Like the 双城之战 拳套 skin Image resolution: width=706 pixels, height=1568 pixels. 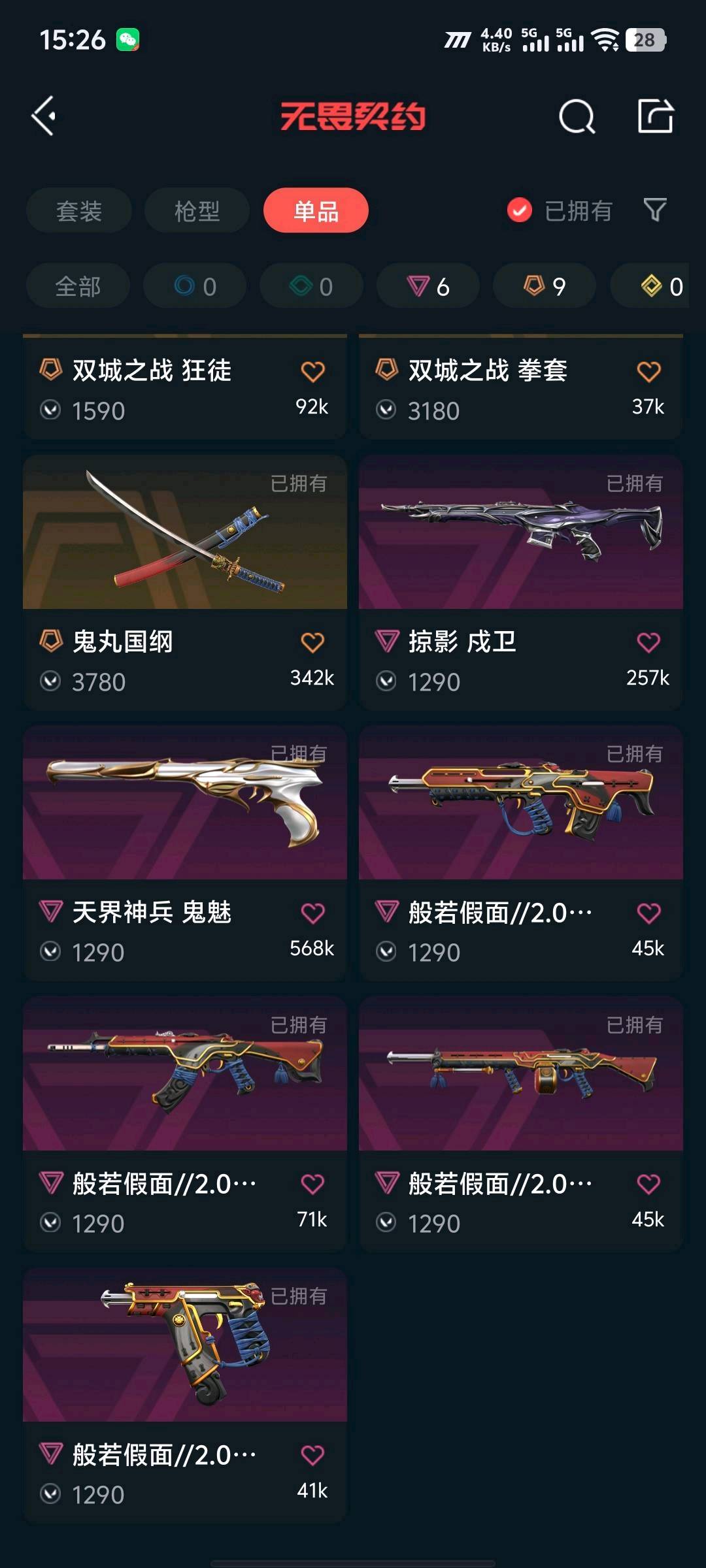click(x=648, y=371)
